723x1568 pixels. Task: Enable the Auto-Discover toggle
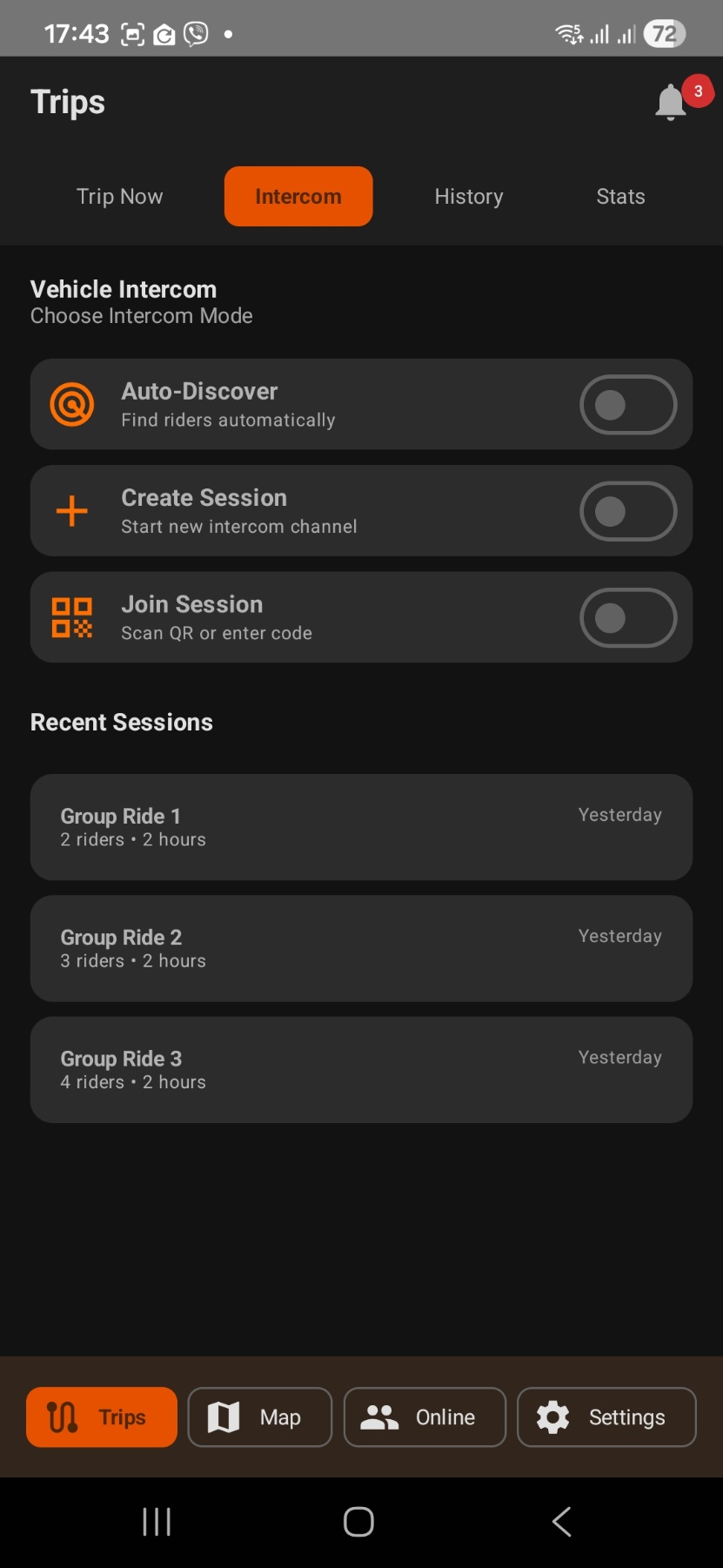628,404
